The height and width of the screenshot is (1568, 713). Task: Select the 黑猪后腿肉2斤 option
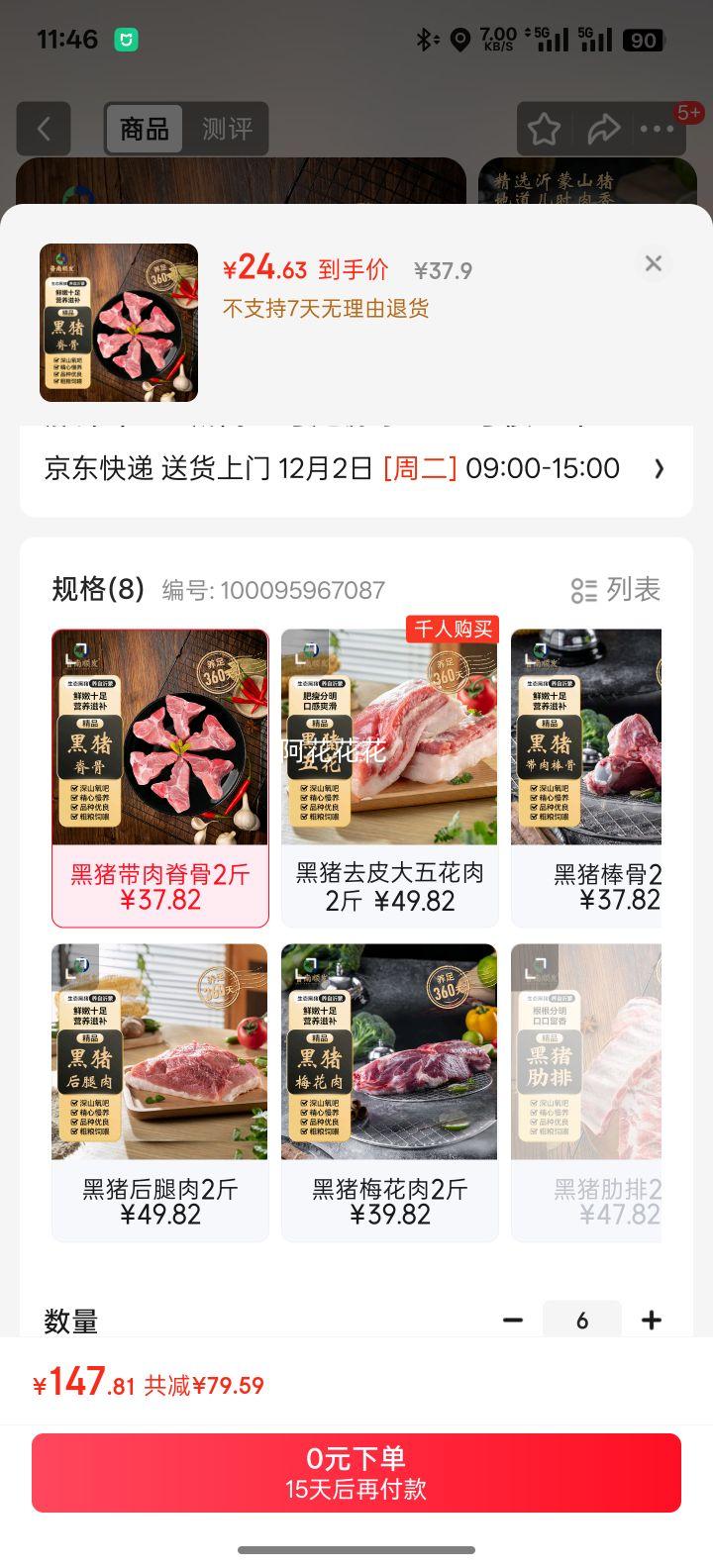click(x=160, y=1092)
